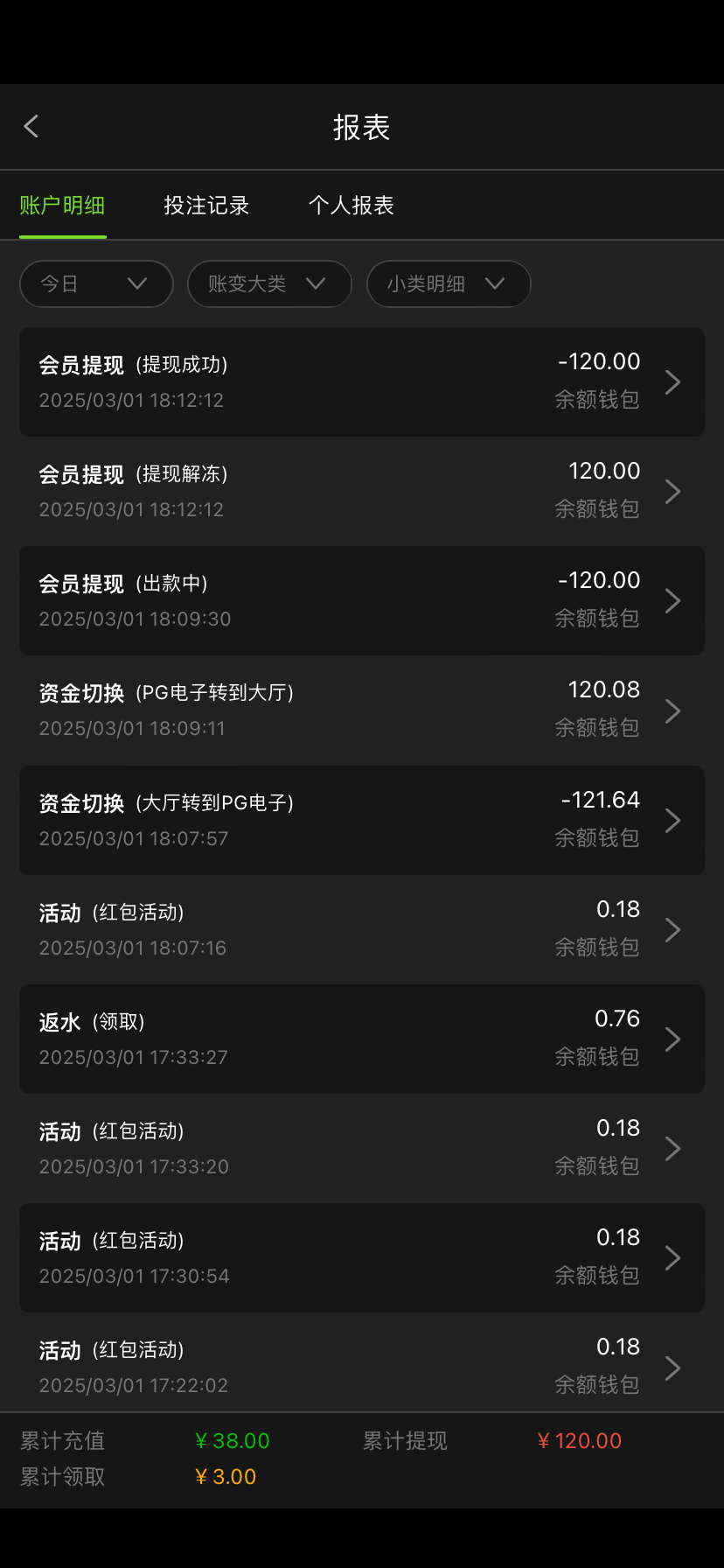View details of PG电子转到大厅 transfer
This screenshot has width=724, height=1568.
[x=362, y=710]
